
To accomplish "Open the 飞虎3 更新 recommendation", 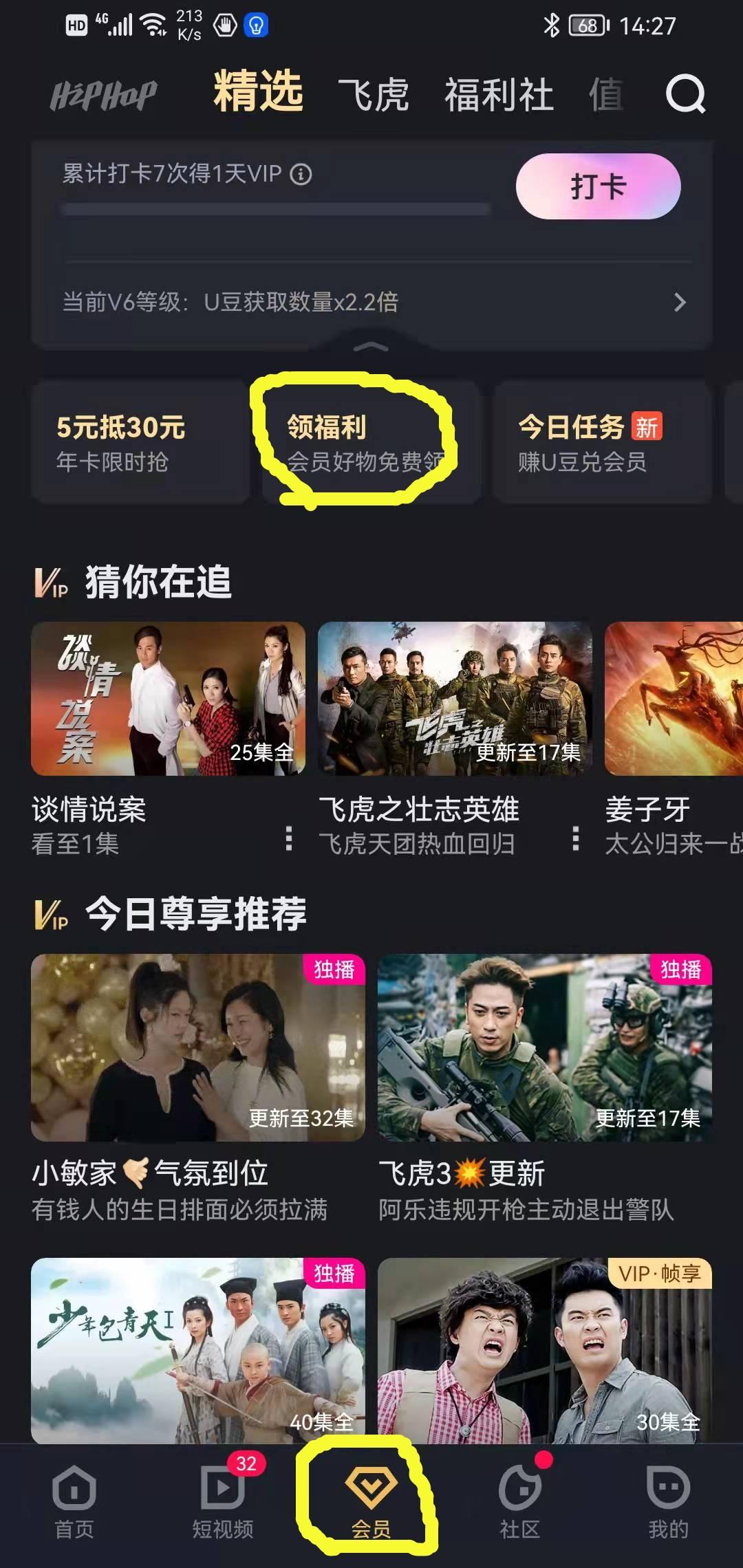I will point(545,1047).
